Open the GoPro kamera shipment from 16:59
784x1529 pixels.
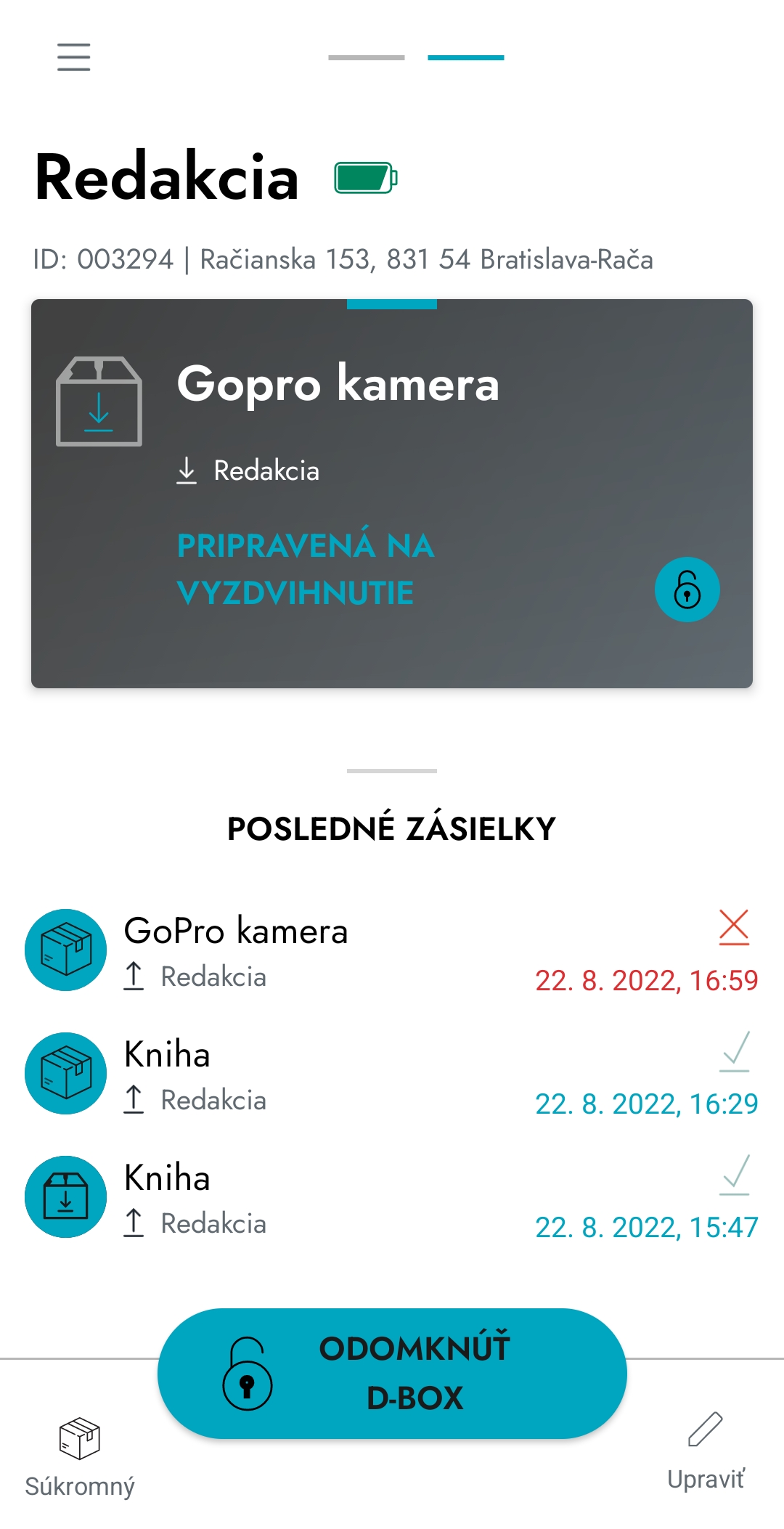point(392,950)
